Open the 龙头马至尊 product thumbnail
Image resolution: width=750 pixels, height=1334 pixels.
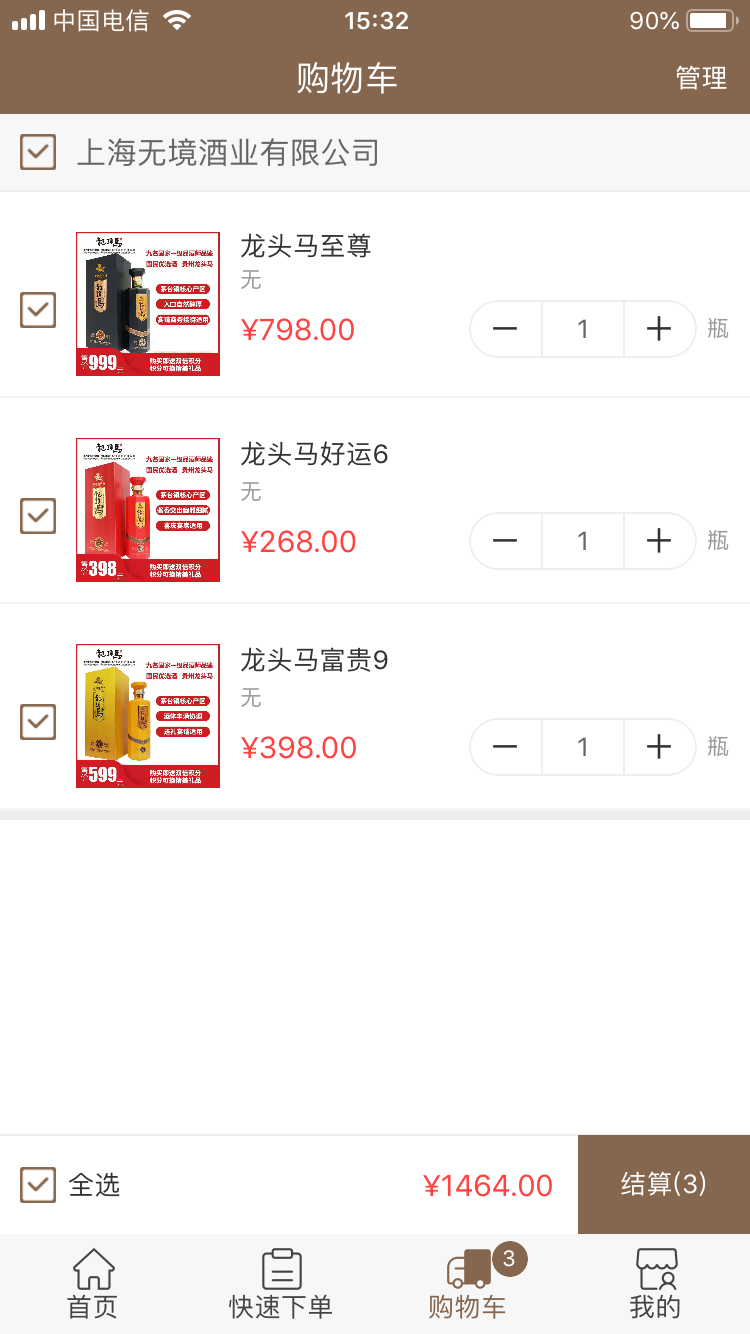pos(147,304)
